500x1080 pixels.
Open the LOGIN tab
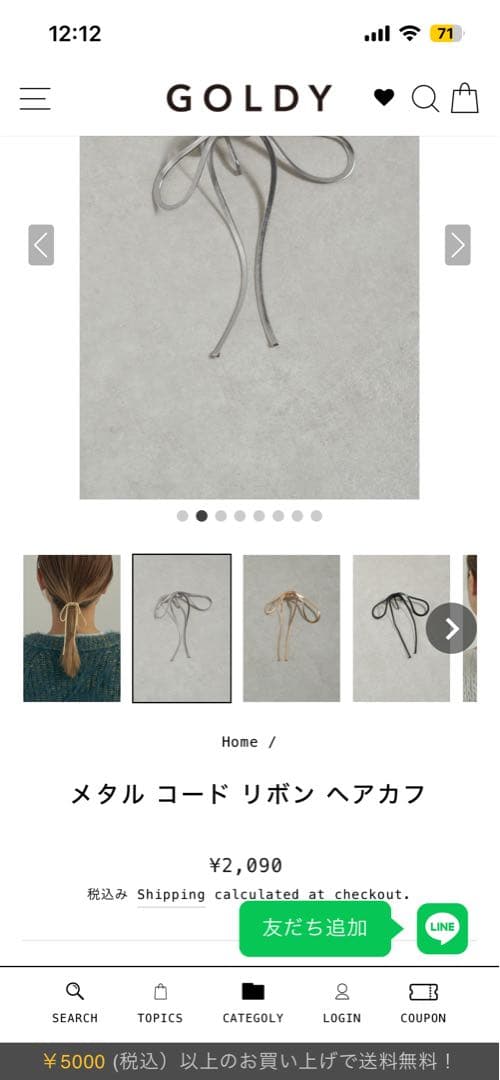pos(342,1003)
